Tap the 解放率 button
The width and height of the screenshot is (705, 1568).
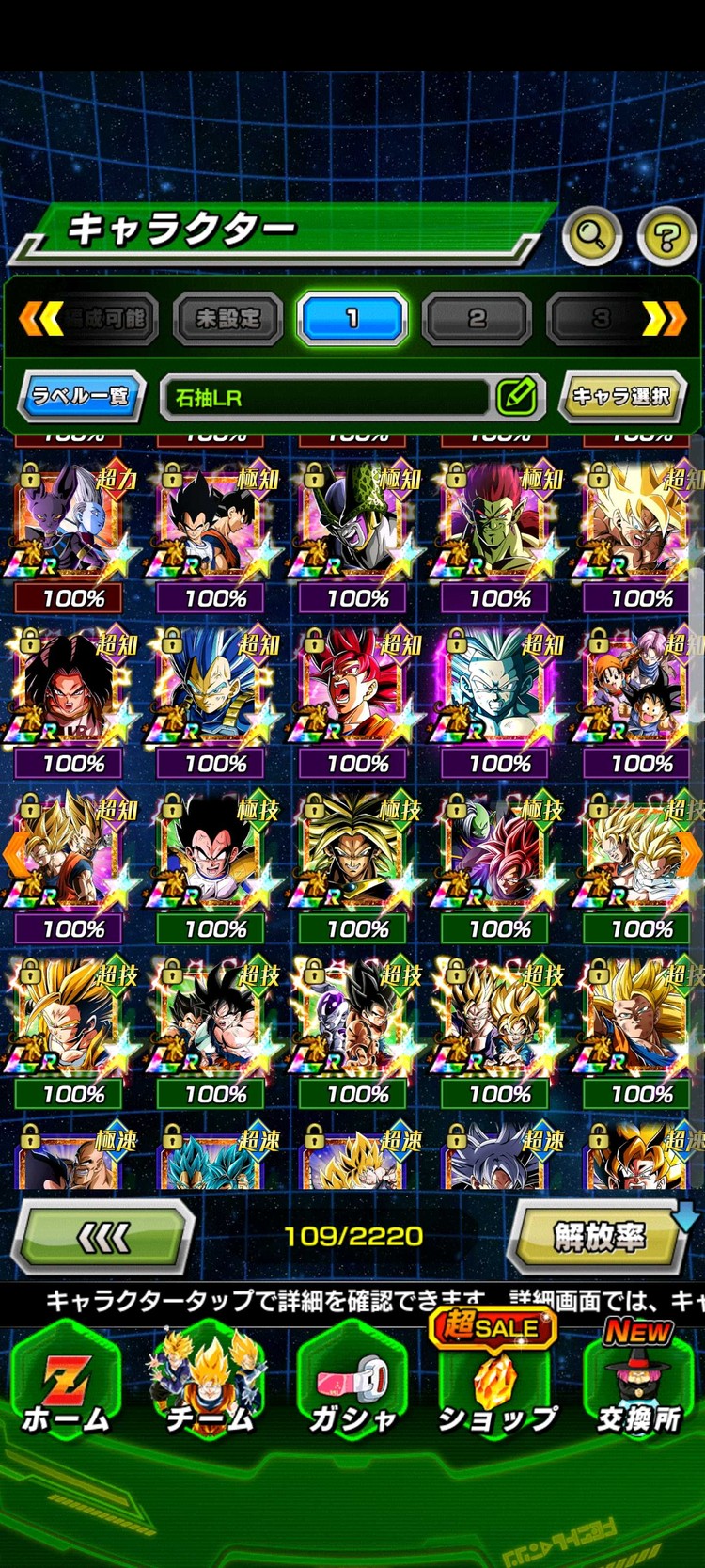point(600,1238)
